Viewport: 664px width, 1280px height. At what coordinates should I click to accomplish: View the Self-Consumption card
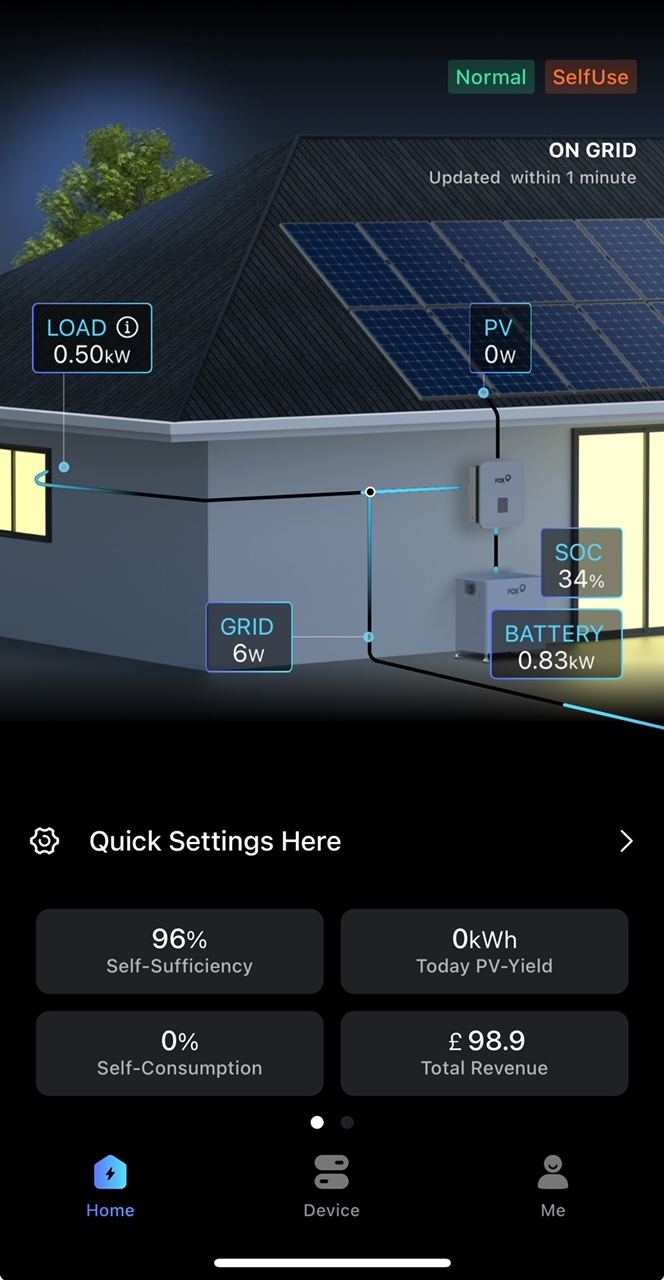(180, 1053)
